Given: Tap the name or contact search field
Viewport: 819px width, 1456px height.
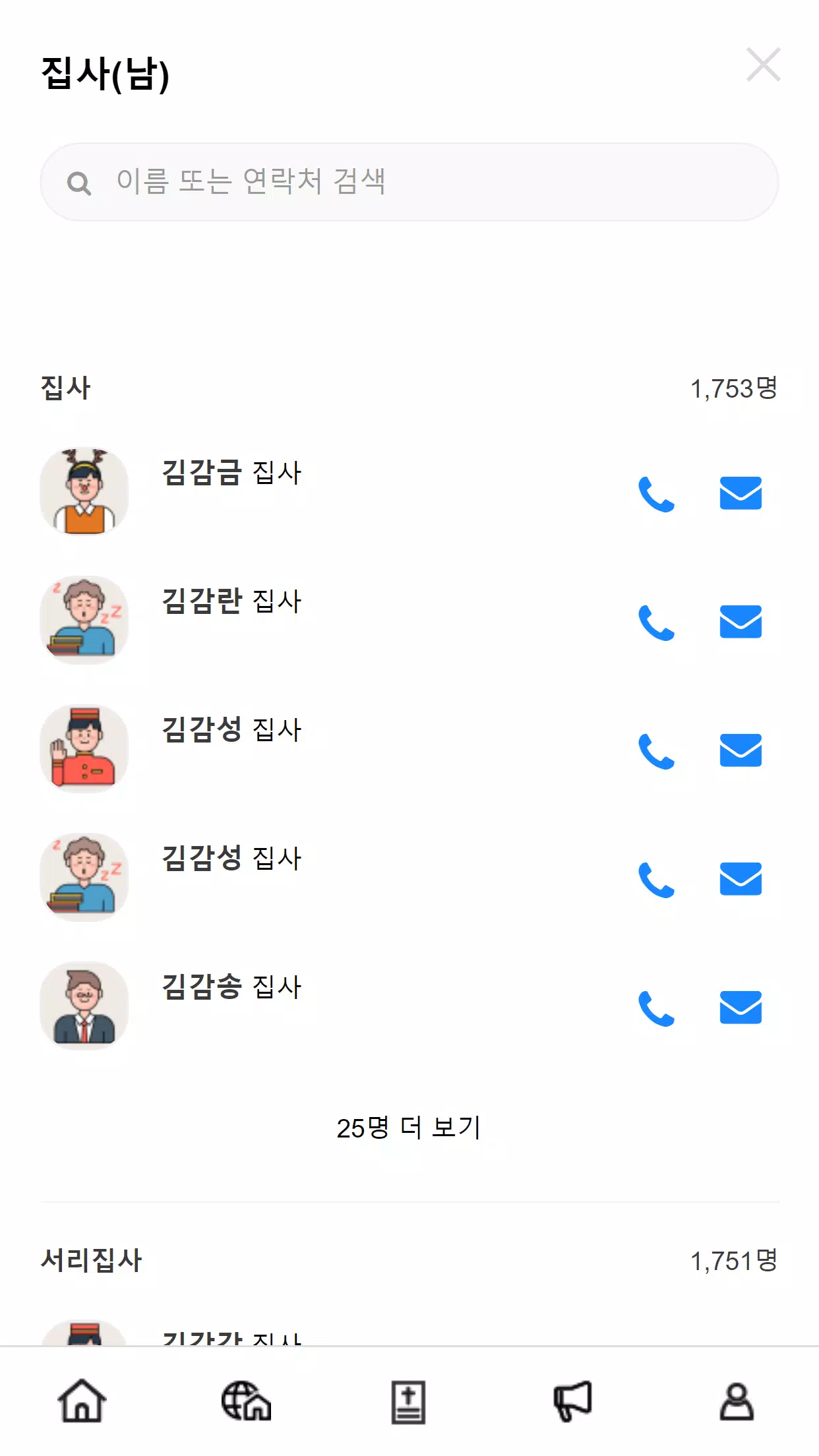Looking at the screenshot, I should [409, 182].
